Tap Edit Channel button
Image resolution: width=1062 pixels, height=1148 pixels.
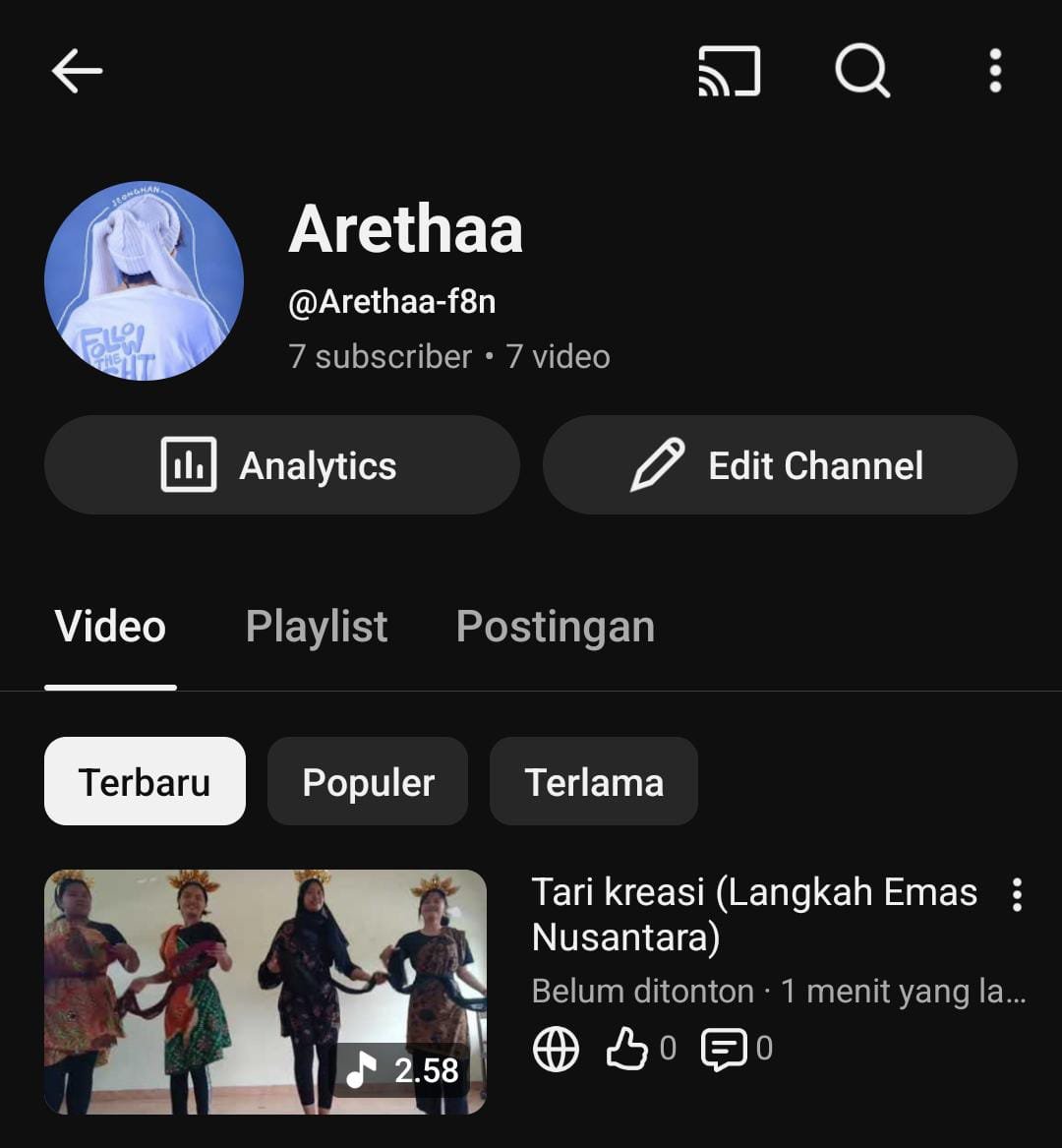click(x=780, y=465)
